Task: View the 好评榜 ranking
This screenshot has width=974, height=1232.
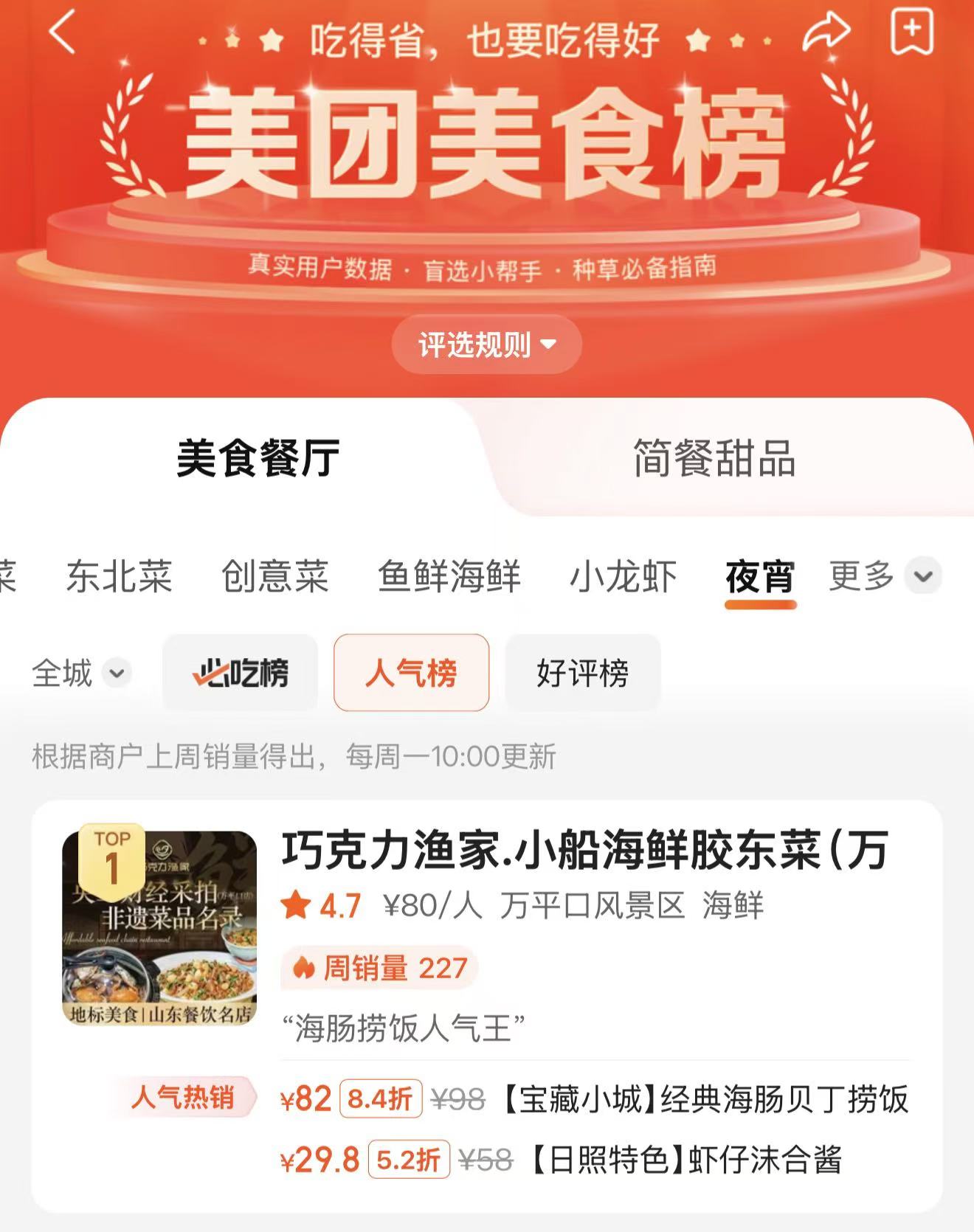Action: point(583,673)
